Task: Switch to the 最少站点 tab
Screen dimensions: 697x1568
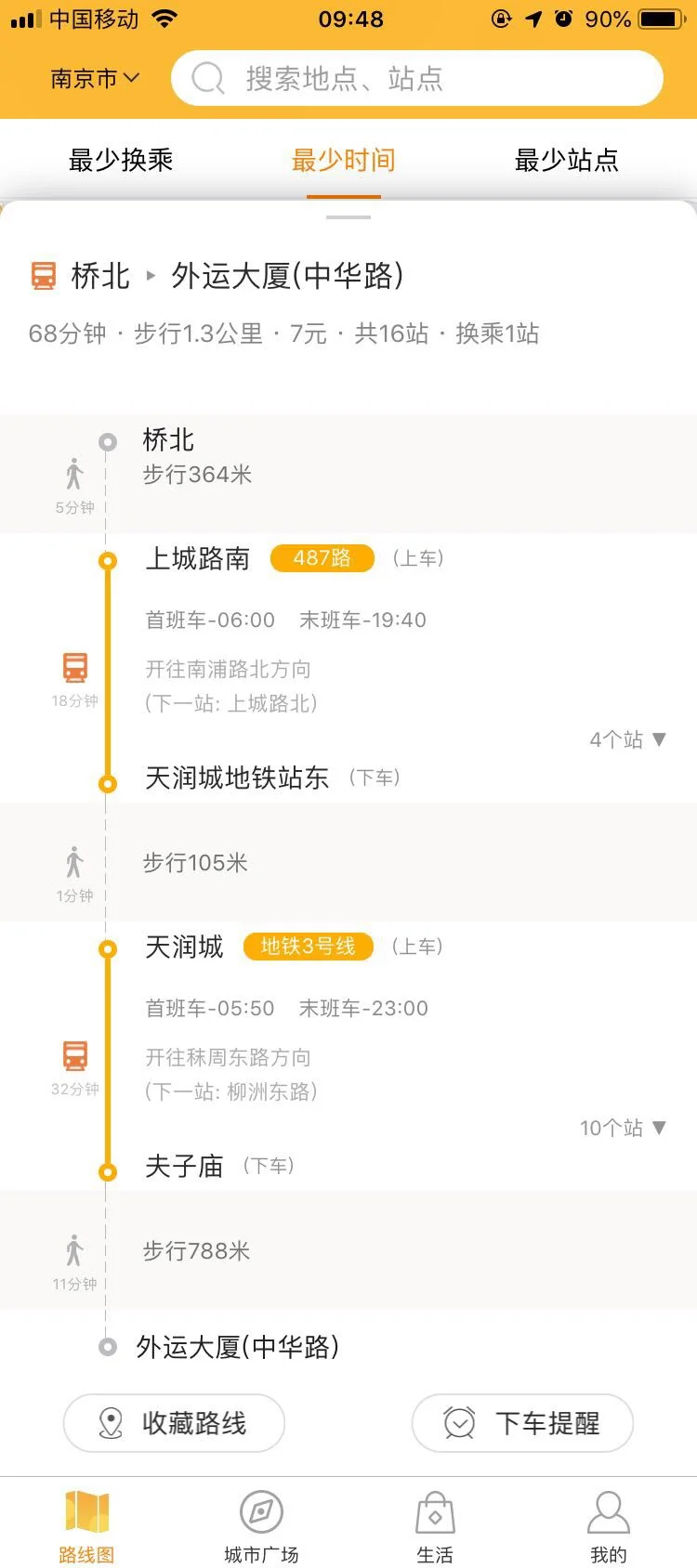Action: (567, 160)
